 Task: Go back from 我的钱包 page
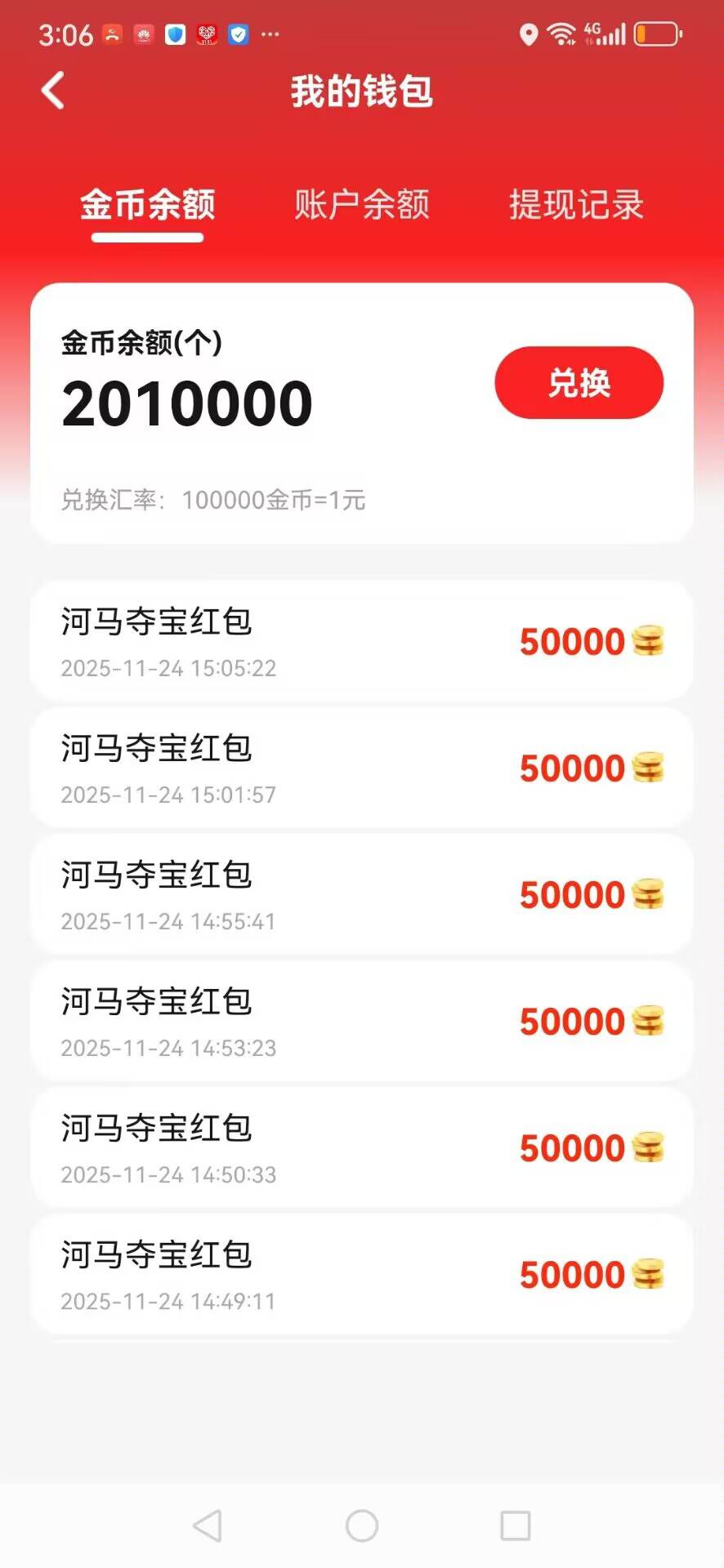click(x=53, y=91)
